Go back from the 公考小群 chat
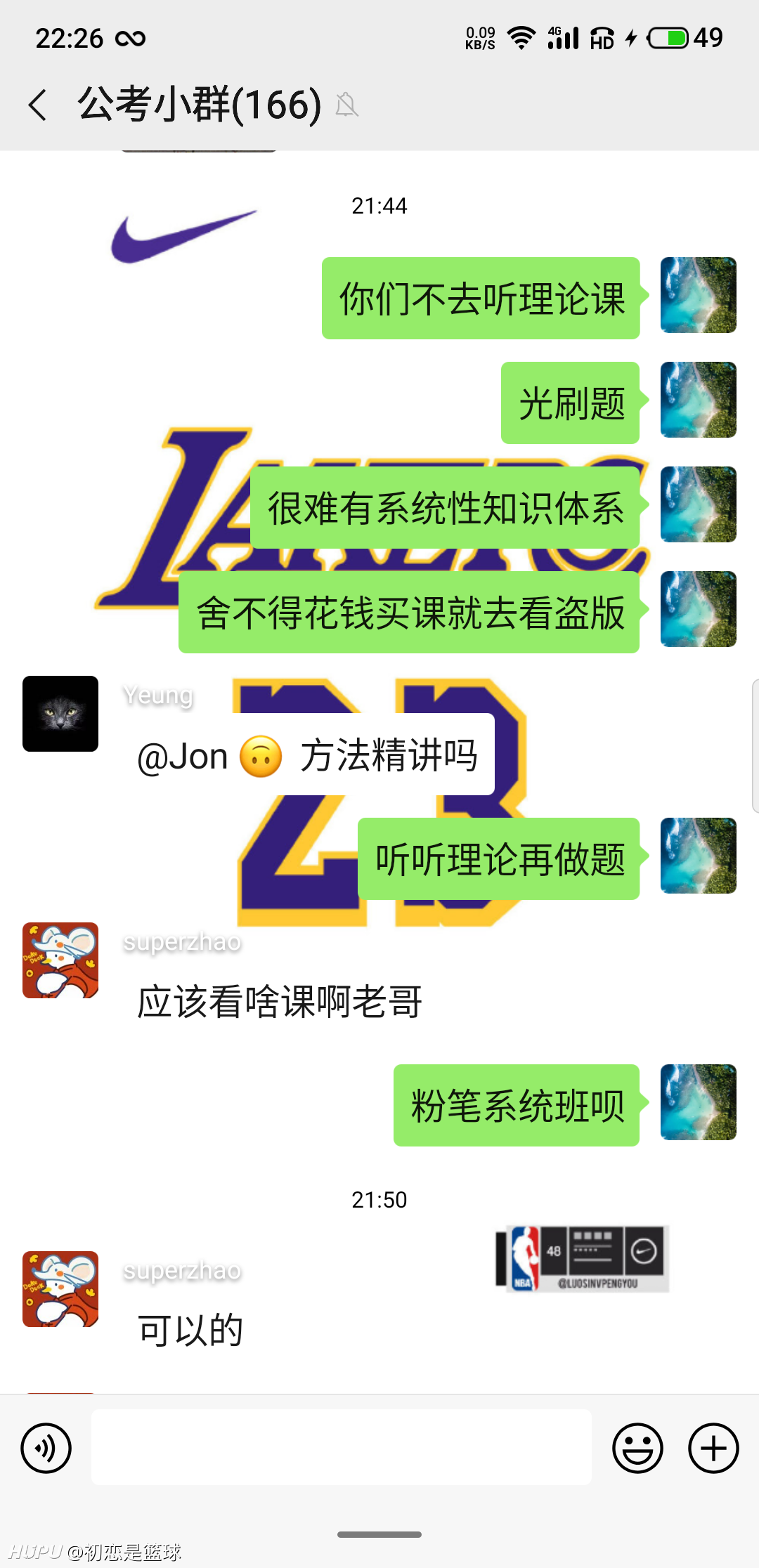The height and width of the screenshot is (1568, 759). point(38,105)
